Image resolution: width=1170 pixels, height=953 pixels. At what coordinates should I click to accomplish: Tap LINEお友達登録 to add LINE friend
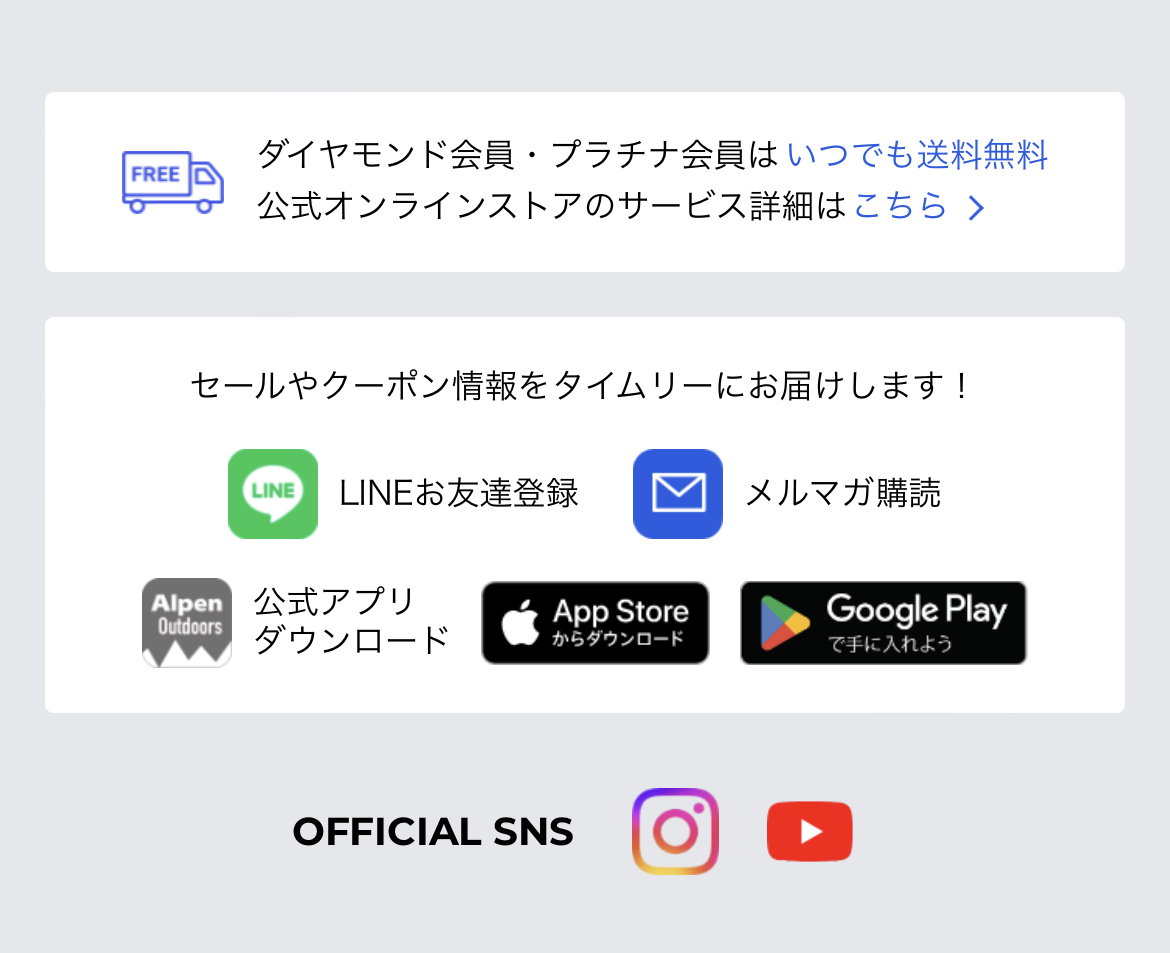pos(403,493)
